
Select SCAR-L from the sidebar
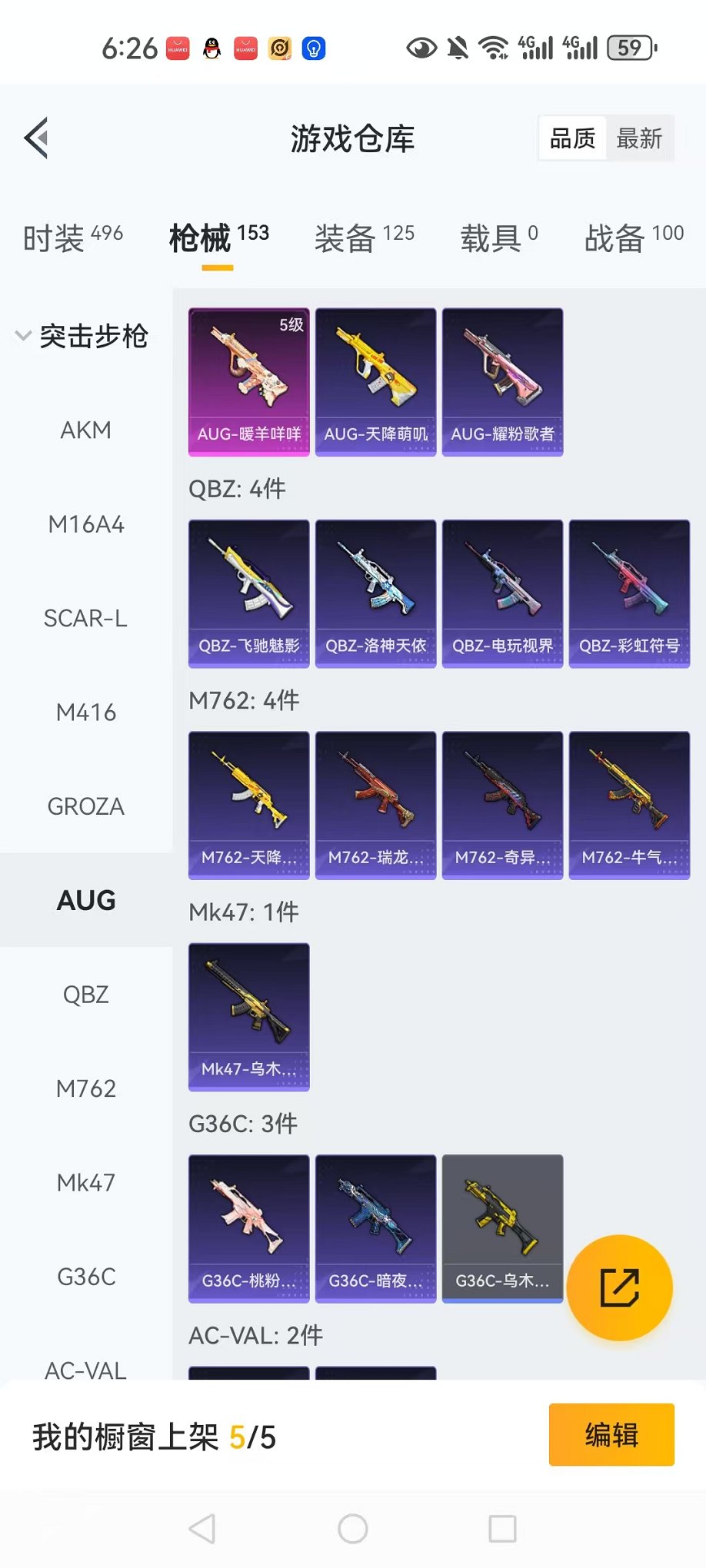click(x=86, y=618)
